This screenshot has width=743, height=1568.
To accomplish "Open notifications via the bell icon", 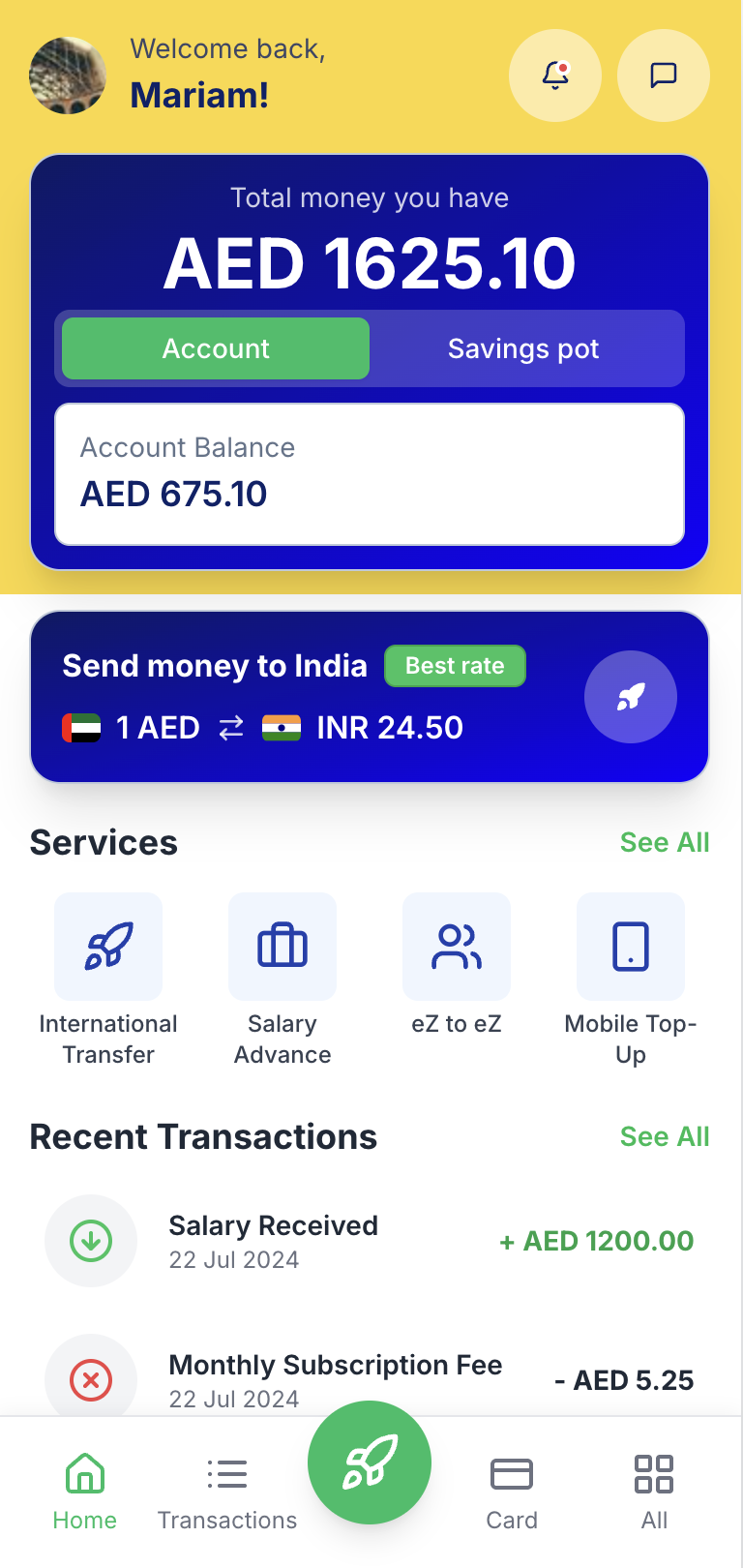I will click(554, 75).
